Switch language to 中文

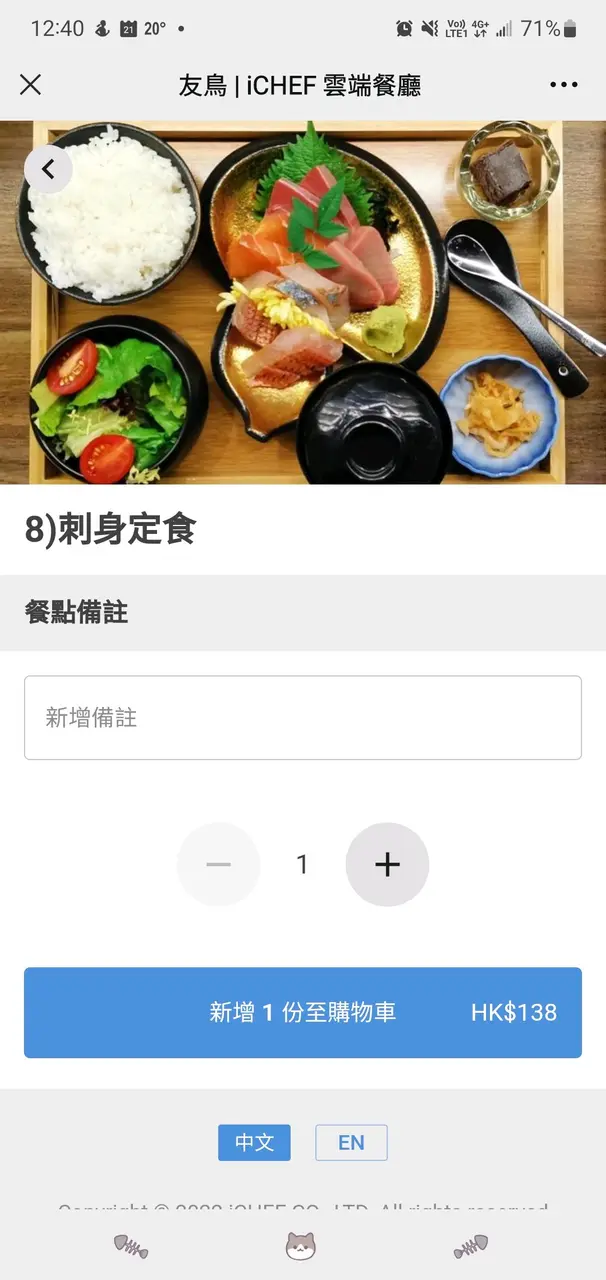[254, 1142]
